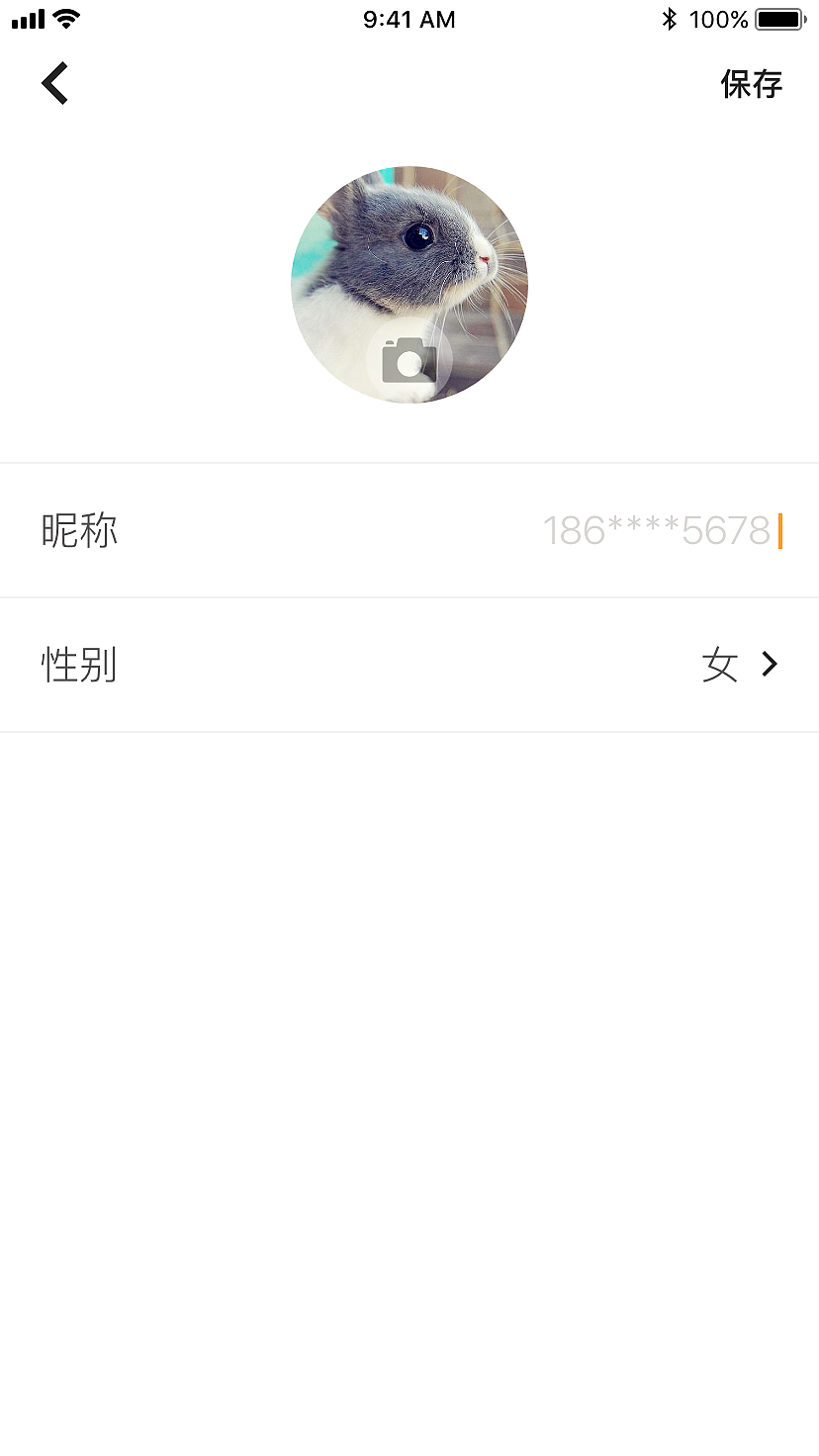Click the 保存 save button

coord(751,85)
